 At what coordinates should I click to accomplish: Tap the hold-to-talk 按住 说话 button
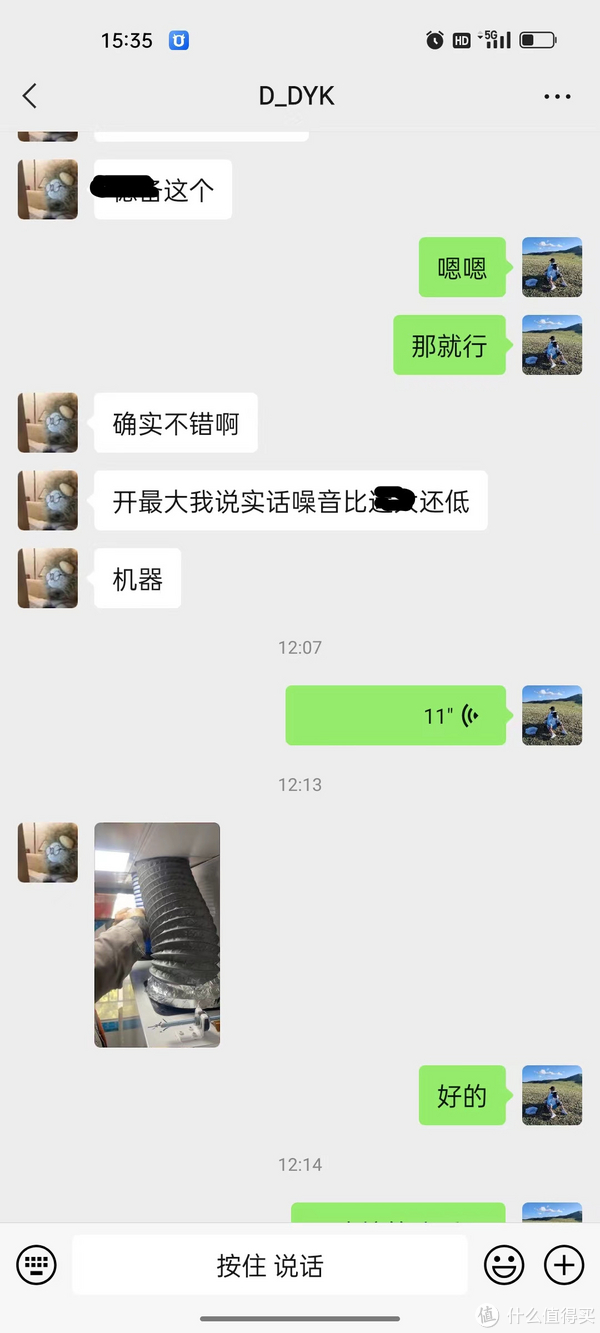(270, 1265)
